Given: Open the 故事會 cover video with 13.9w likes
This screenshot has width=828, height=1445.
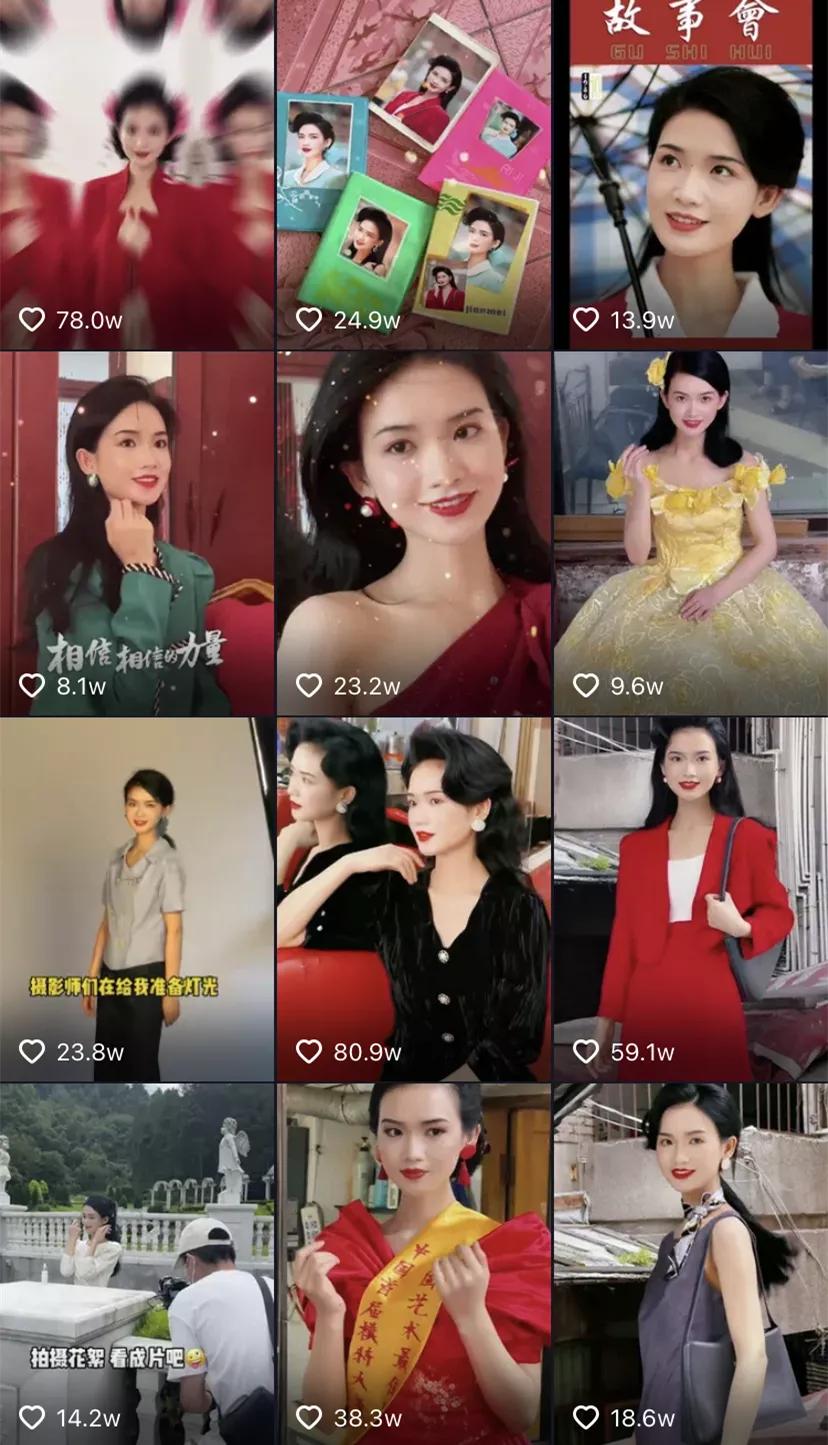Looking at the screenshot, I should tap(690, 175).
